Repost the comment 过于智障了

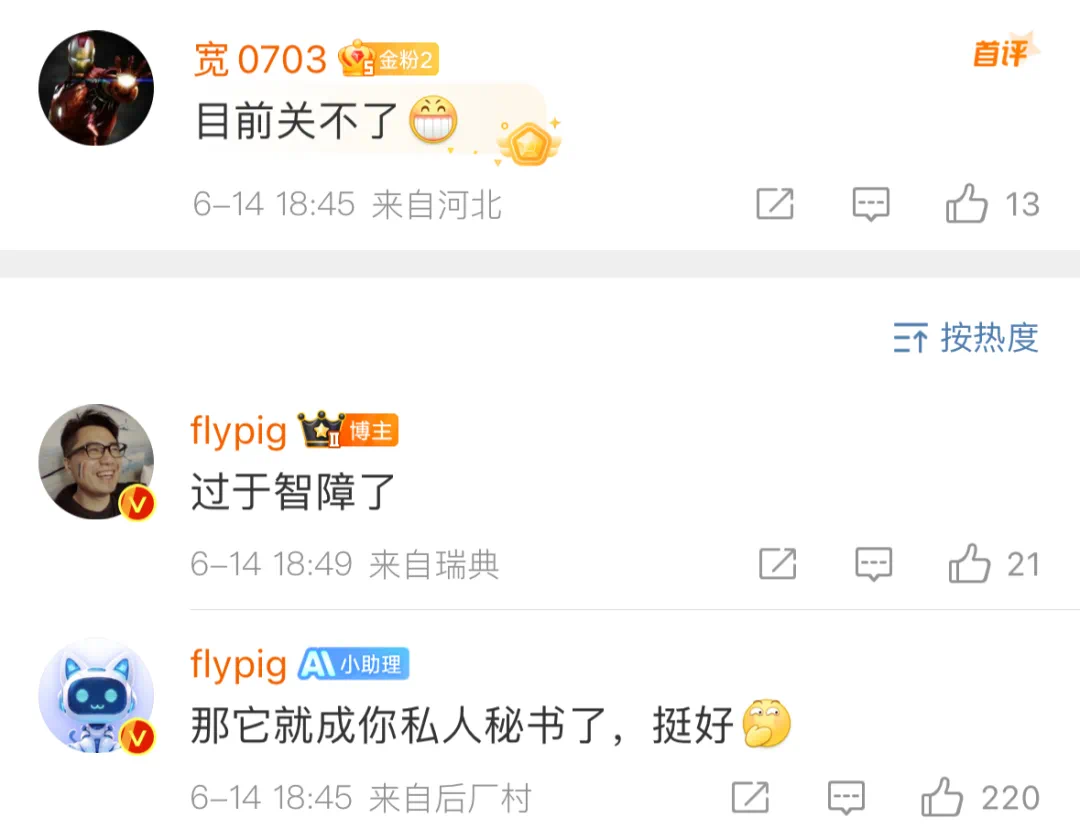tap(777, 564)
